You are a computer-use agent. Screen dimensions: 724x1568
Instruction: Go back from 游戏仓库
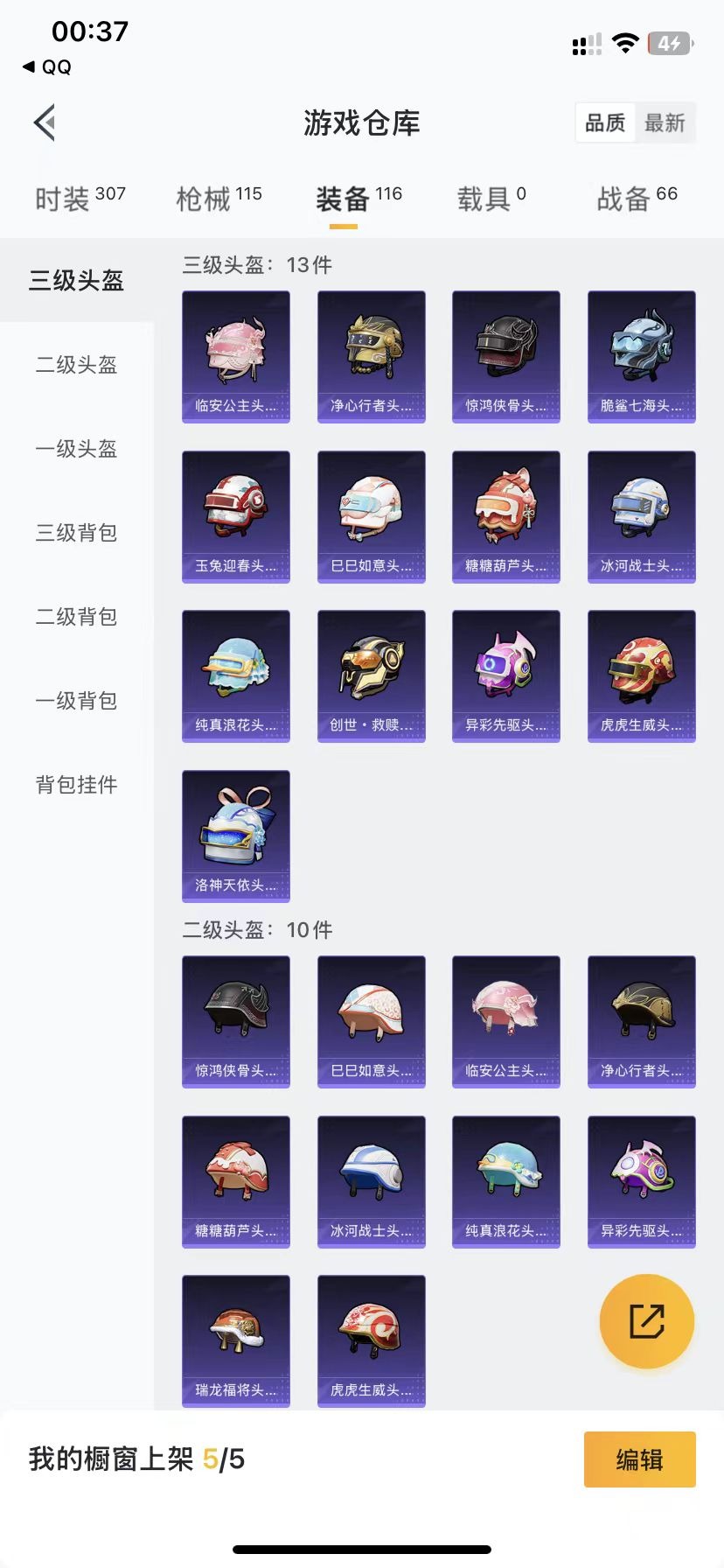tap(45, 122)
